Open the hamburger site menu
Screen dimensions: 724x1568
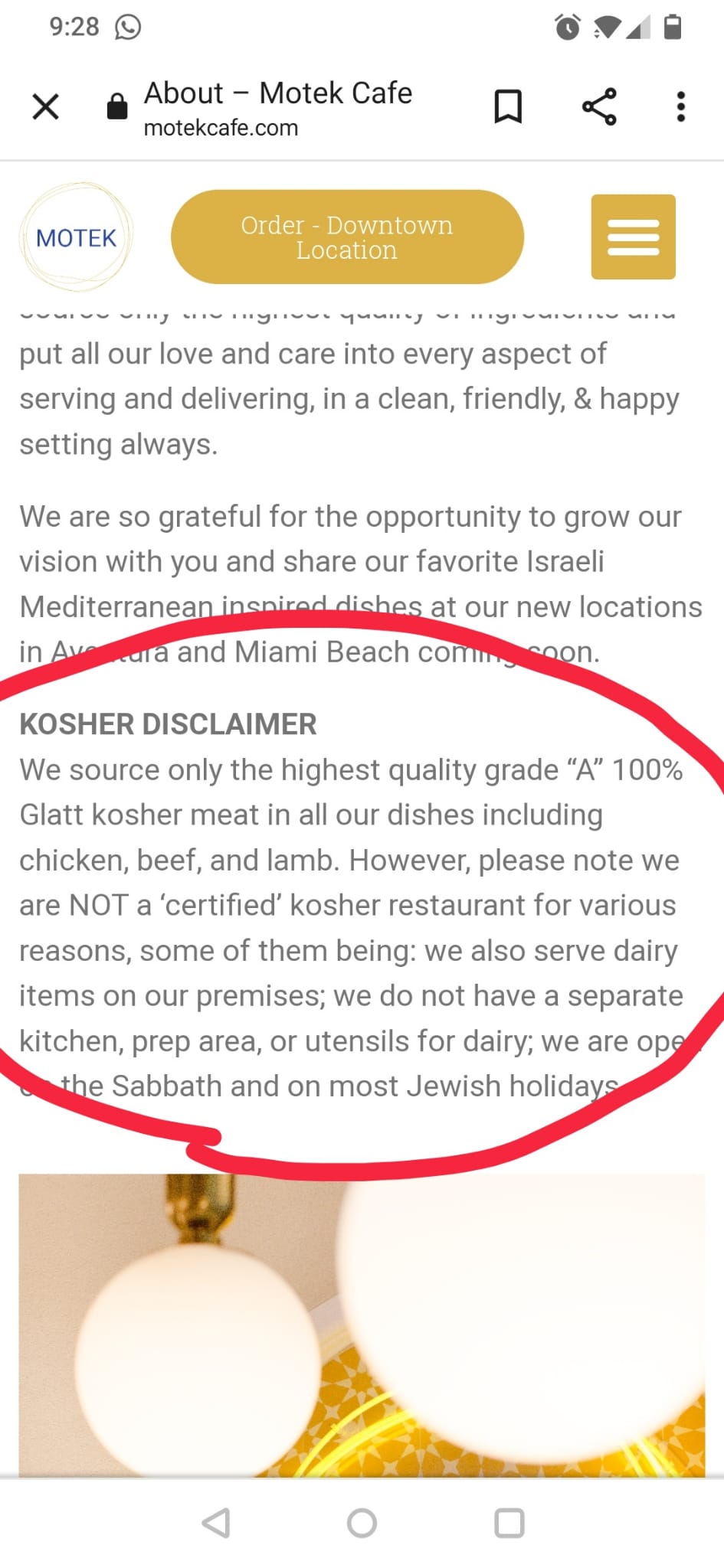point(633,237)
